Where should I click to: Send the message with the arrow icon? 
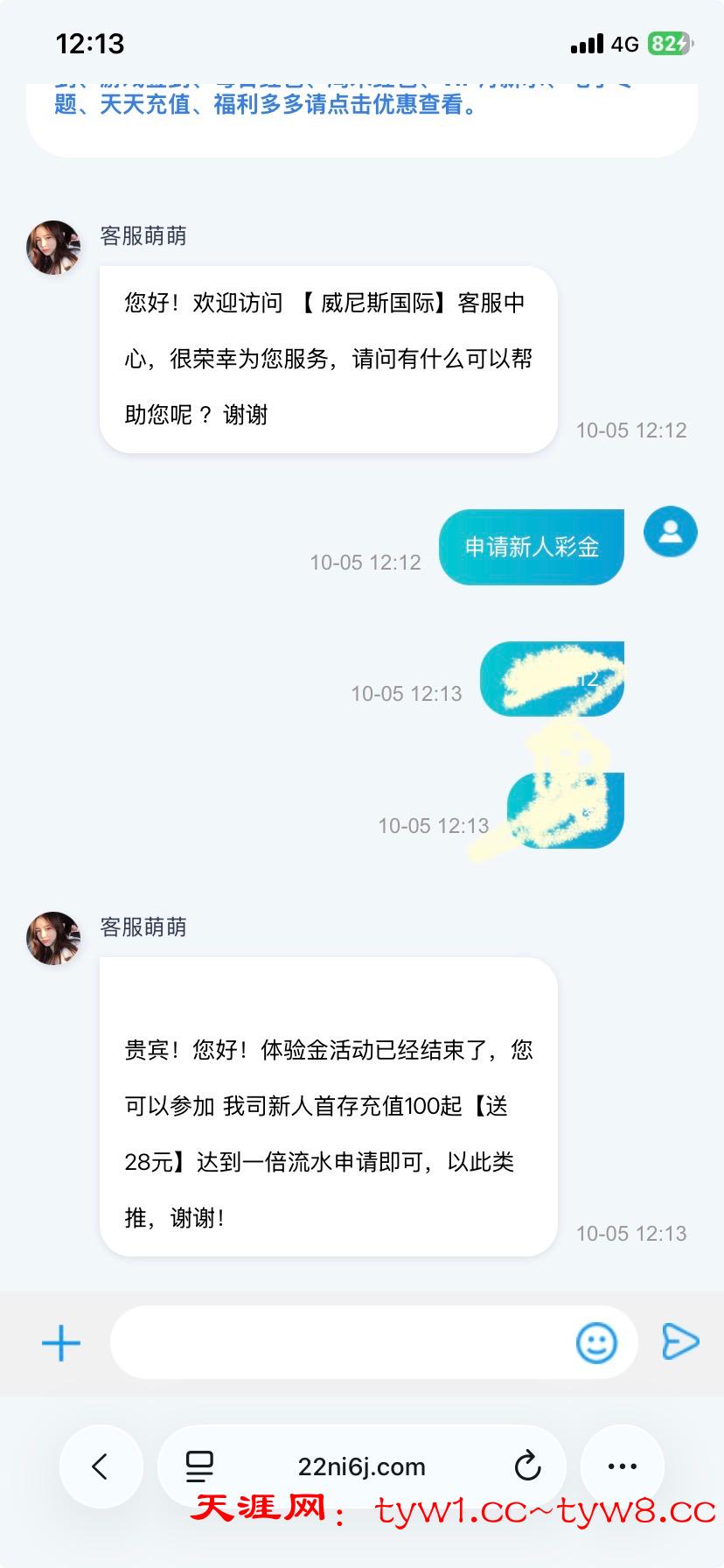tap(679, 1341)
